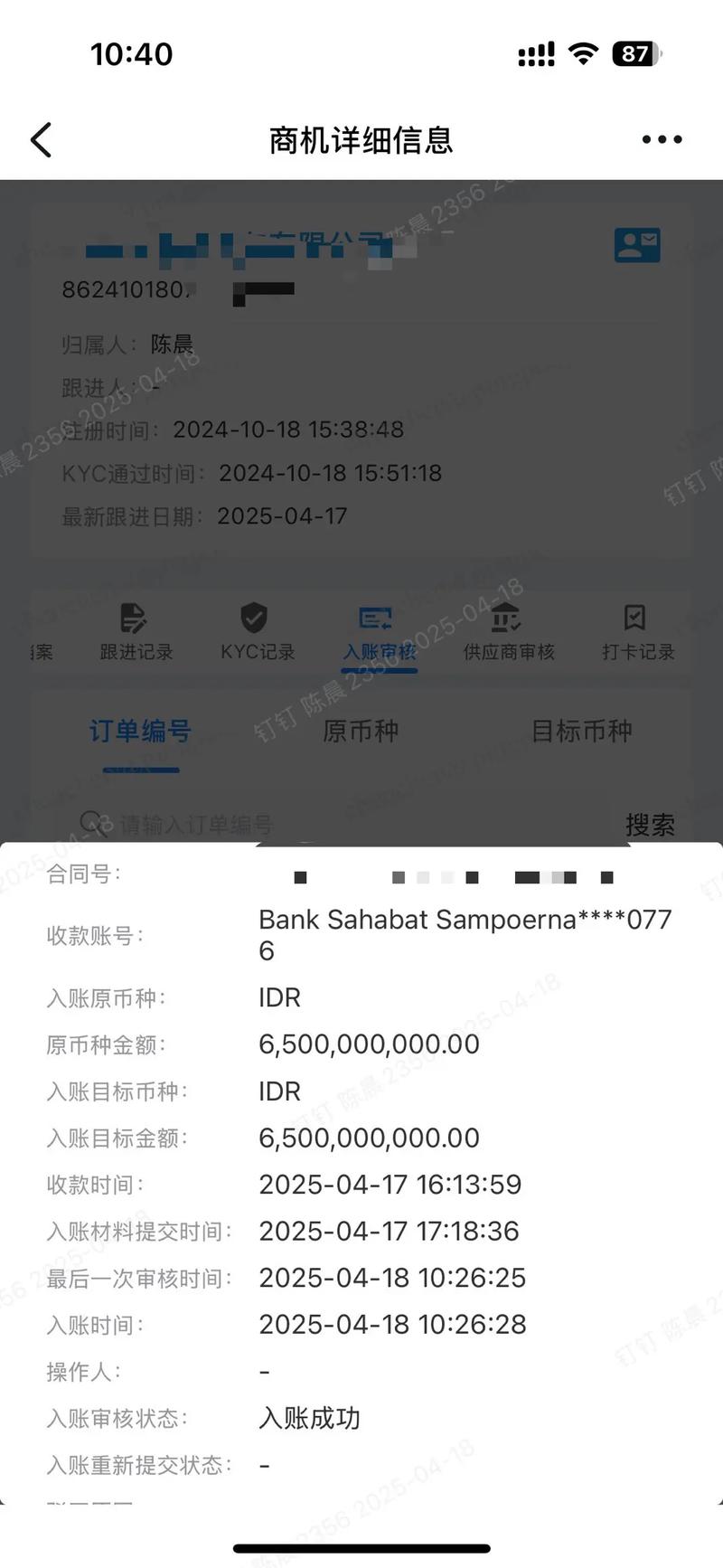The width and height of the screenshot is (723, 1568).
Task: Open 供应商审核 tab
Action: [508, 632]
